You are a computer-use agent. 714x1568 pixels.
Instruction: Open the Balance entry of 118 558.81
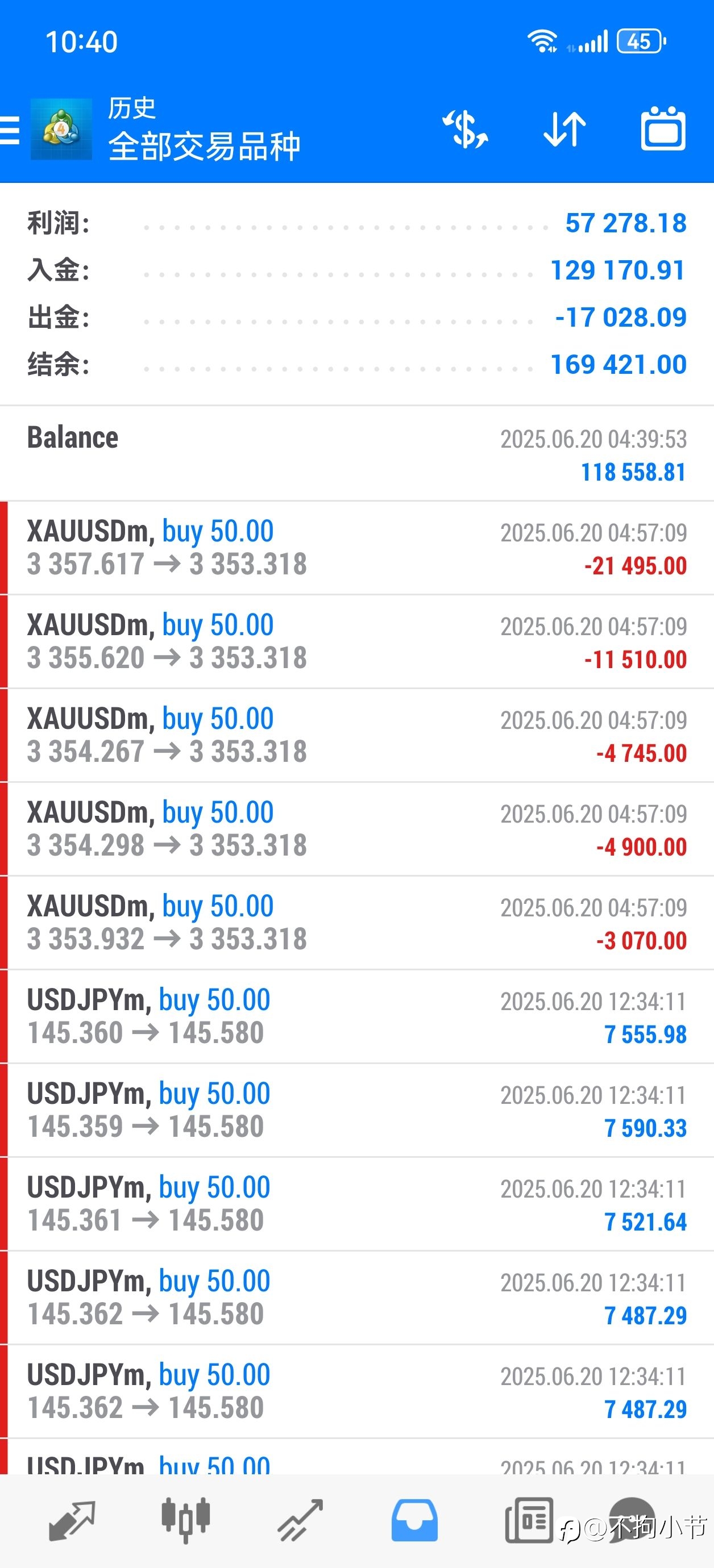357,453
